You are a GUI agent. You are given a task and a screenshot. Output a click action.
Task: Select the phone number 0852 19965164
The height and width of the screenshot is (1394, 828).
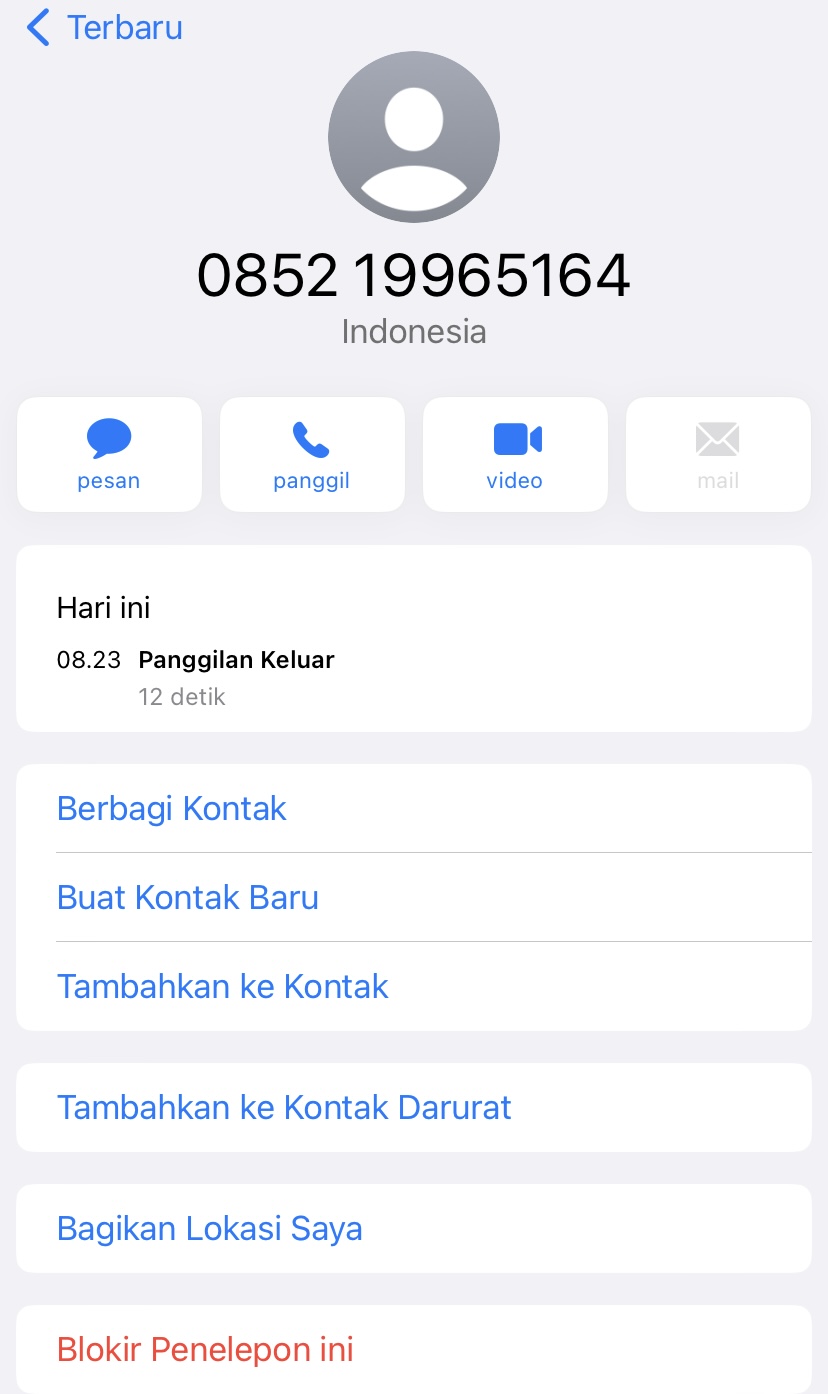[x=413, y=277]
